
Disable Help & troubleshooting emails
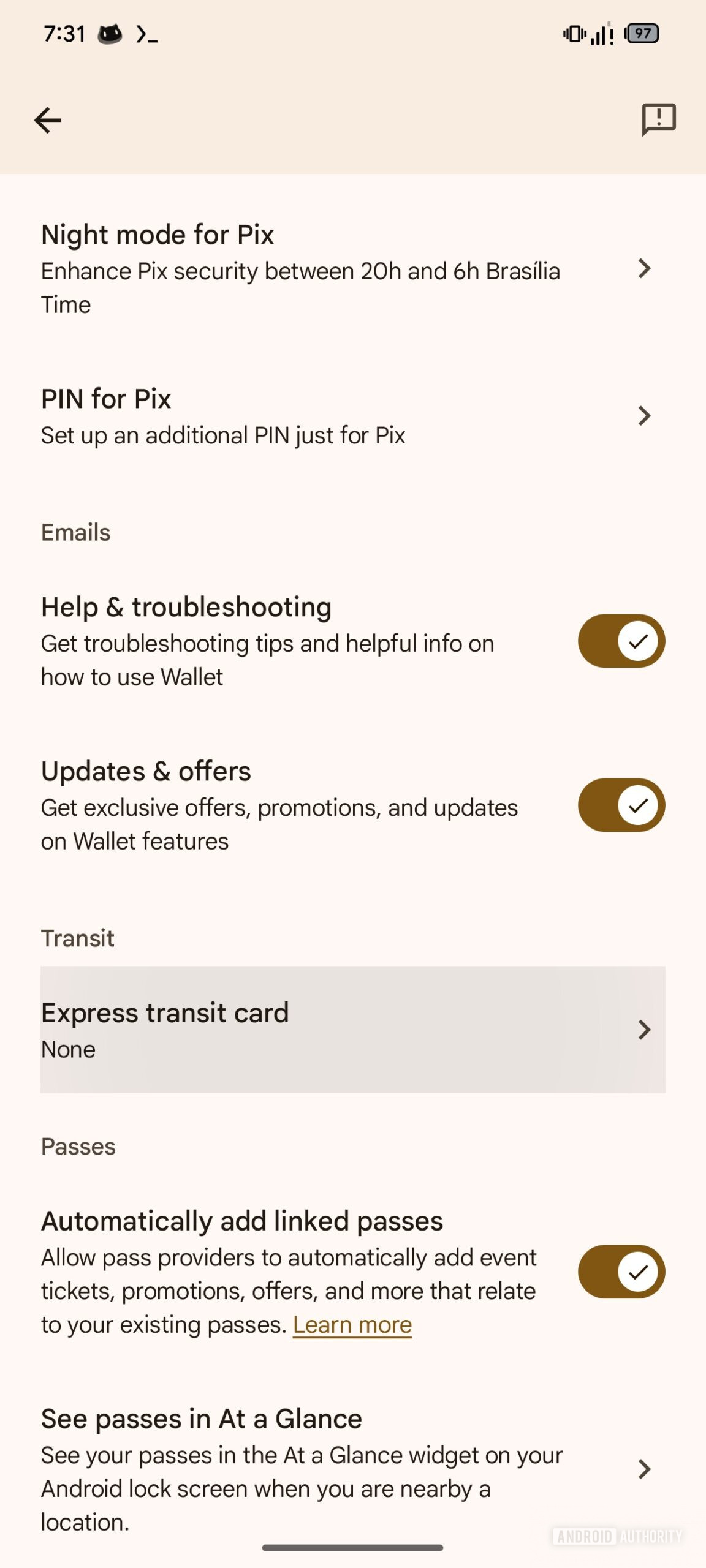click(621, 640)
